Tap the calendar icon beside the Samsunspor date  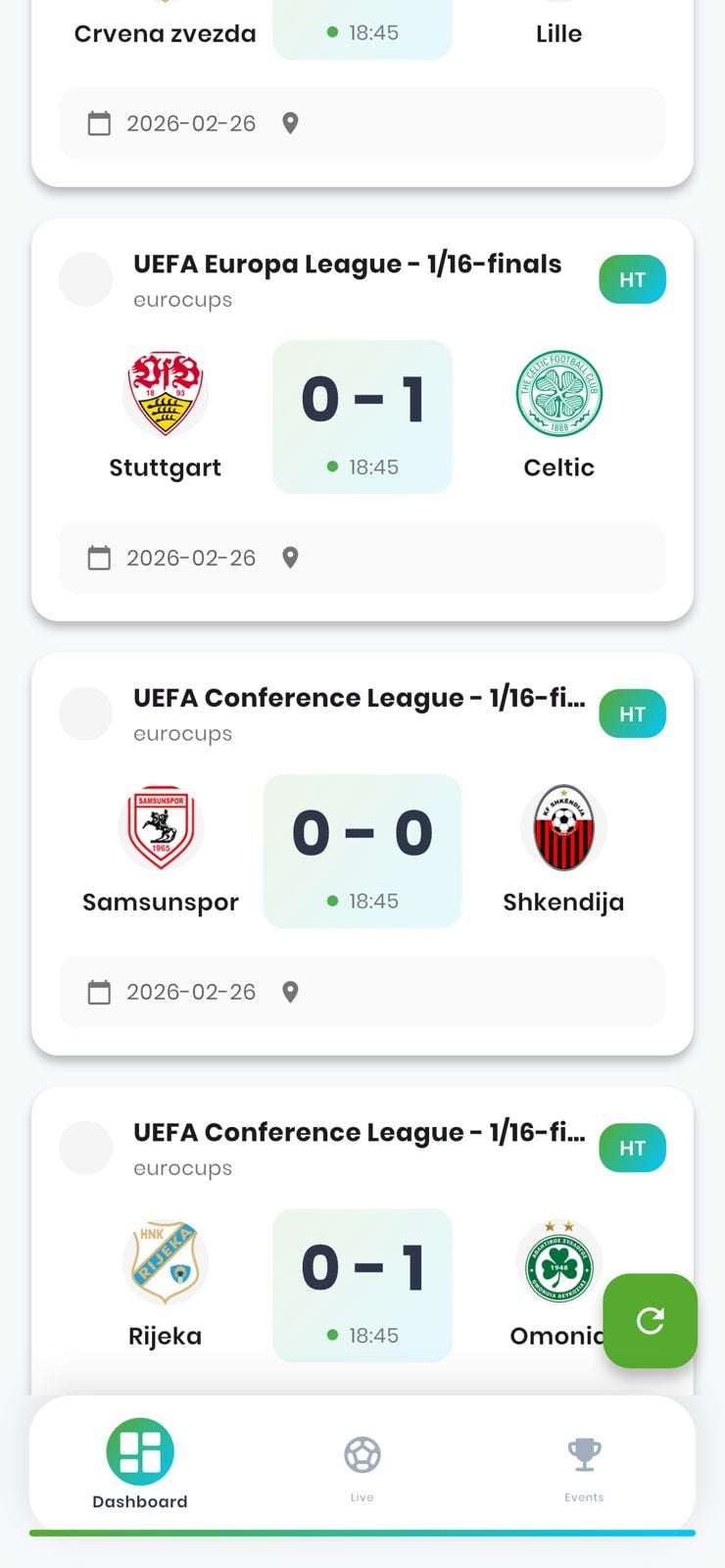99,992
